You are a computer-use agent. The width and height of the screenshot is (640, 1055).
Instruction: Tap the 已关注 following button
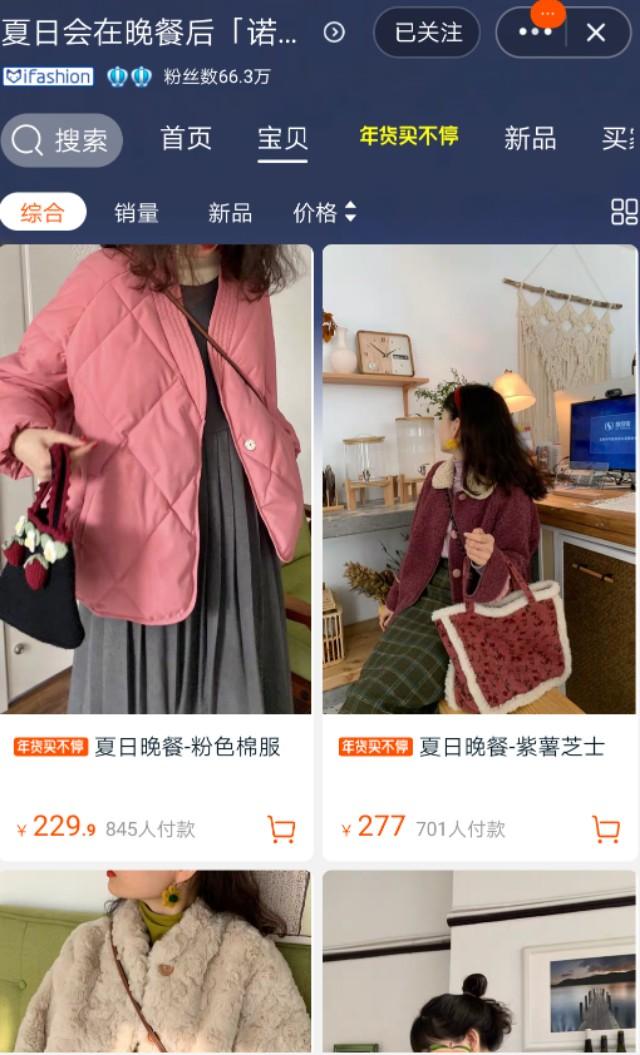427,33
